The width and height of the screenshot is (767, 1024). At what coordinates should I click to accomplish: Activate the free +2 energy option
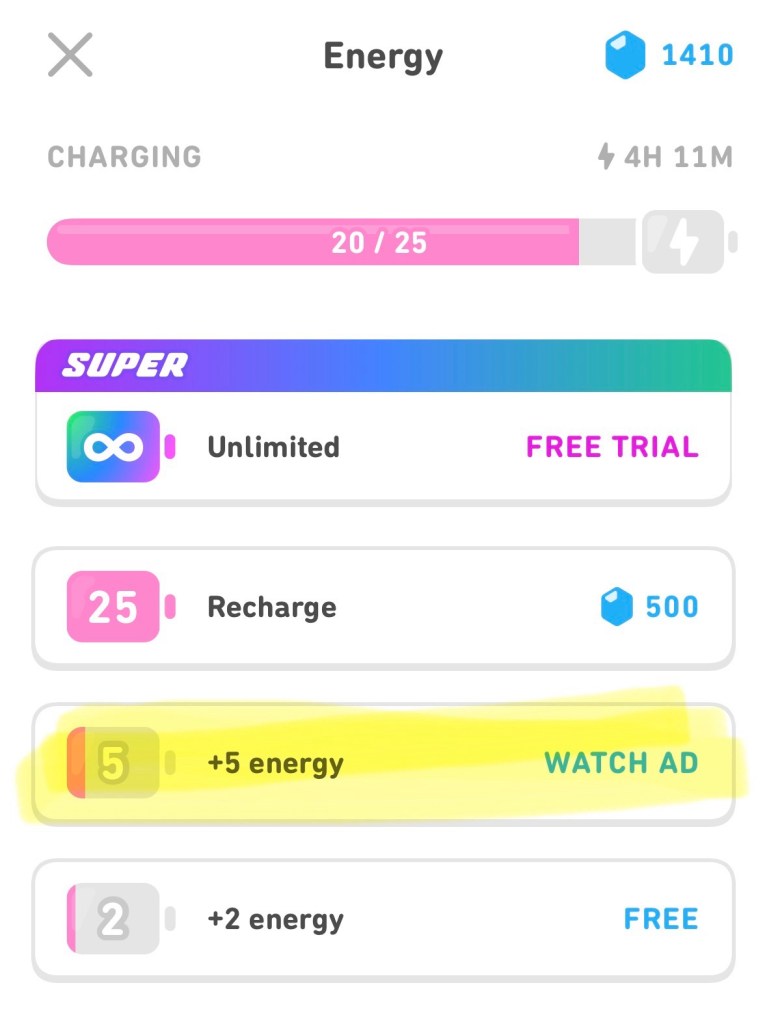click(383, 918)
